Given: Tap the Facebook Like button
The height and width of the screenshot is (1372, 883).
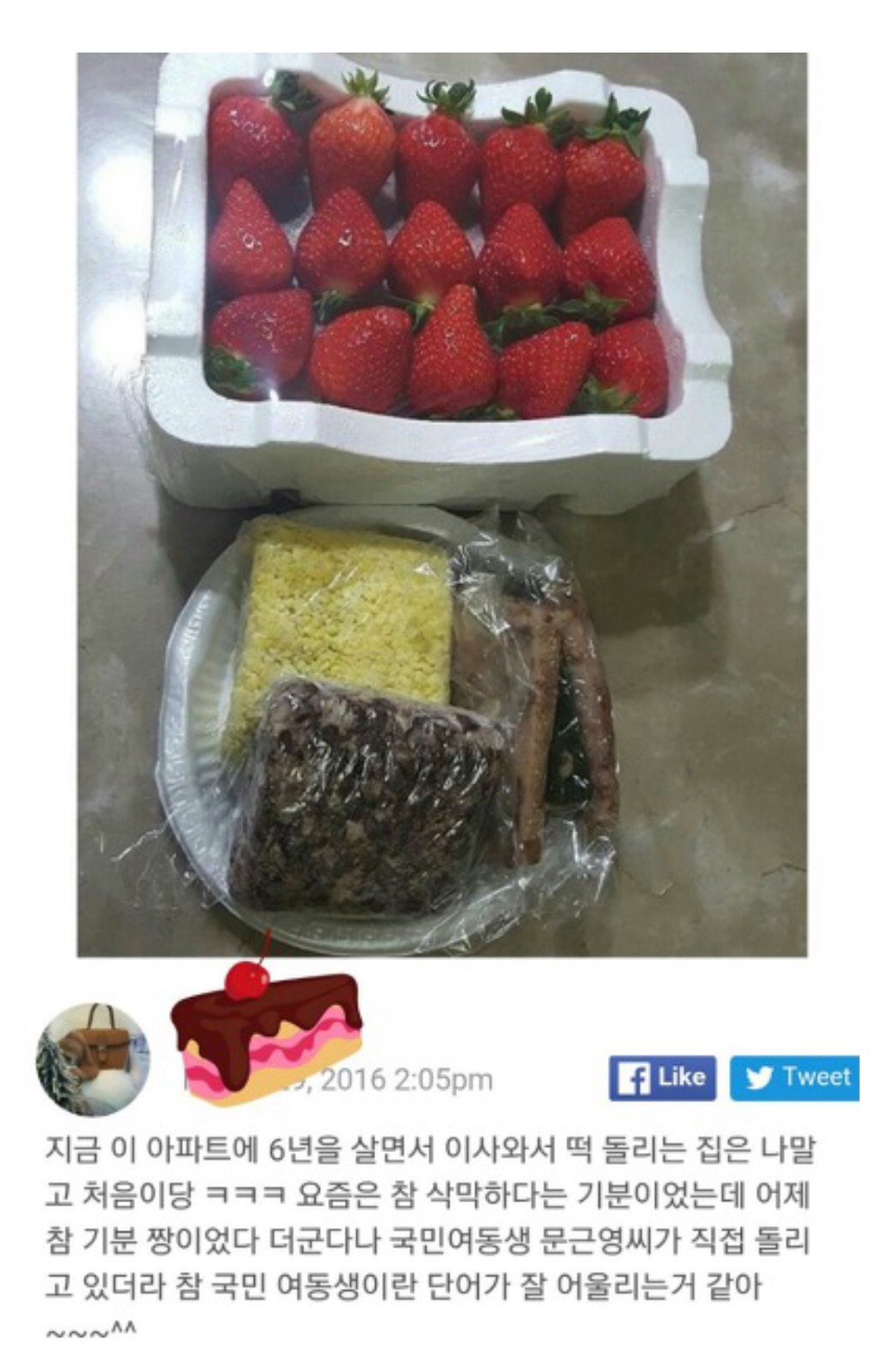Looking at the screenshot, I should [x=661, y=1078].
